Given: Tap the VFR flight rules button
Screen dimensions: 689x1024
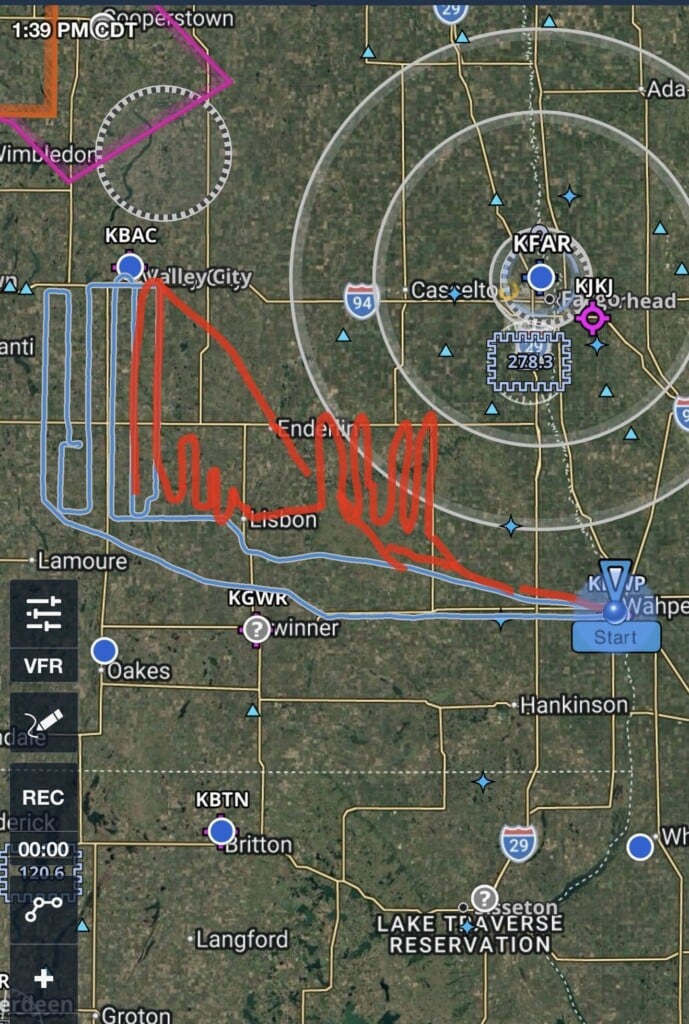Looking at the screenshot, I should pos(43,664).
